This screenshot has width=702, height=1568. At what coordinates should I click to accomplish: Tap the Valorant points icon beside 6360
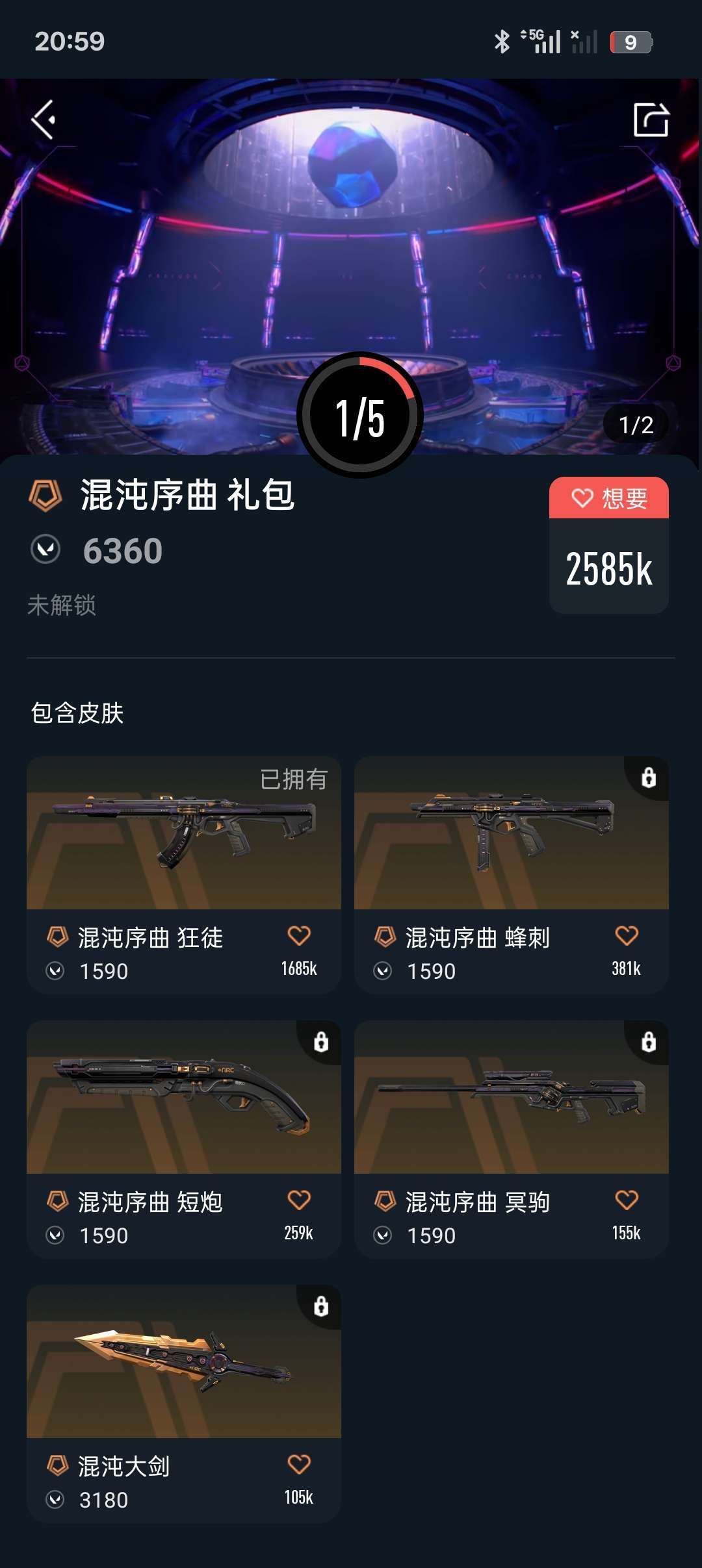click(45, 549)
